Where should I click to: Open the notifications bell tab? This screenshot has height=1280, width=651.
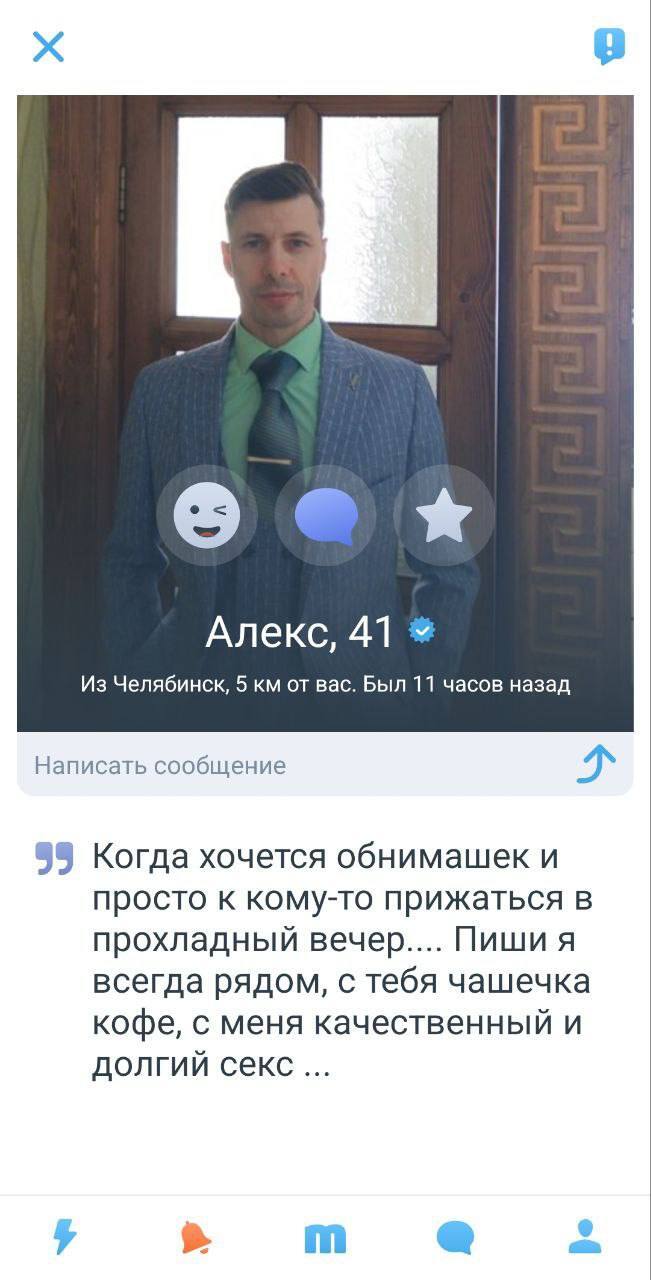click(x=196, y=1237)
